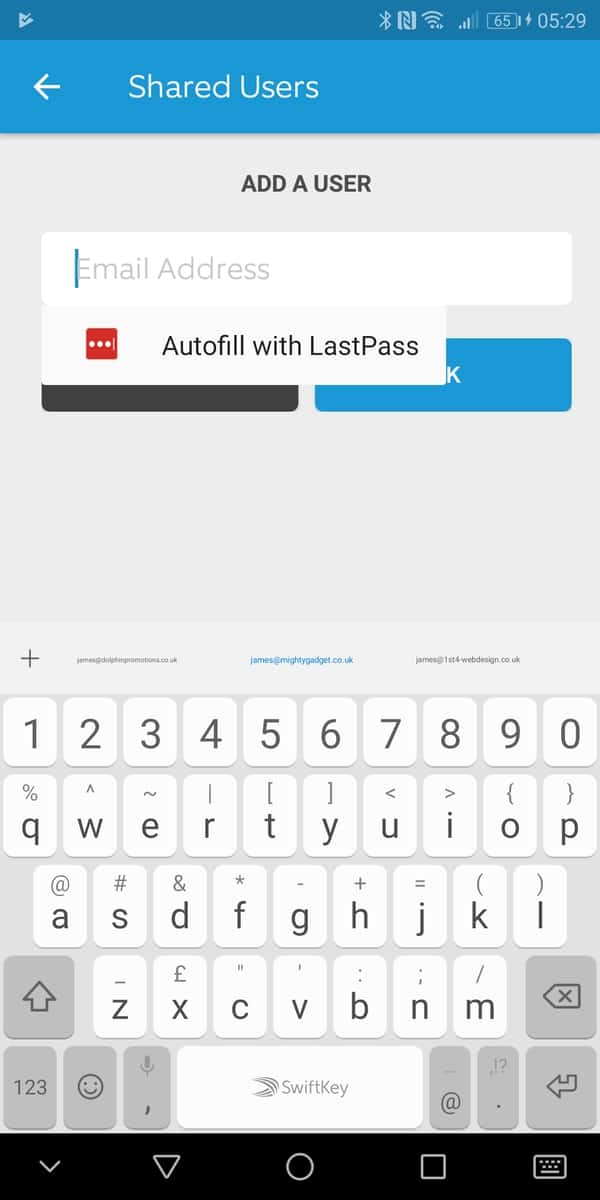Choose the james@dolphinpromotions.co.uk suggestion
The height and width of the screenshot is (1200, 600).
[127, 660]
